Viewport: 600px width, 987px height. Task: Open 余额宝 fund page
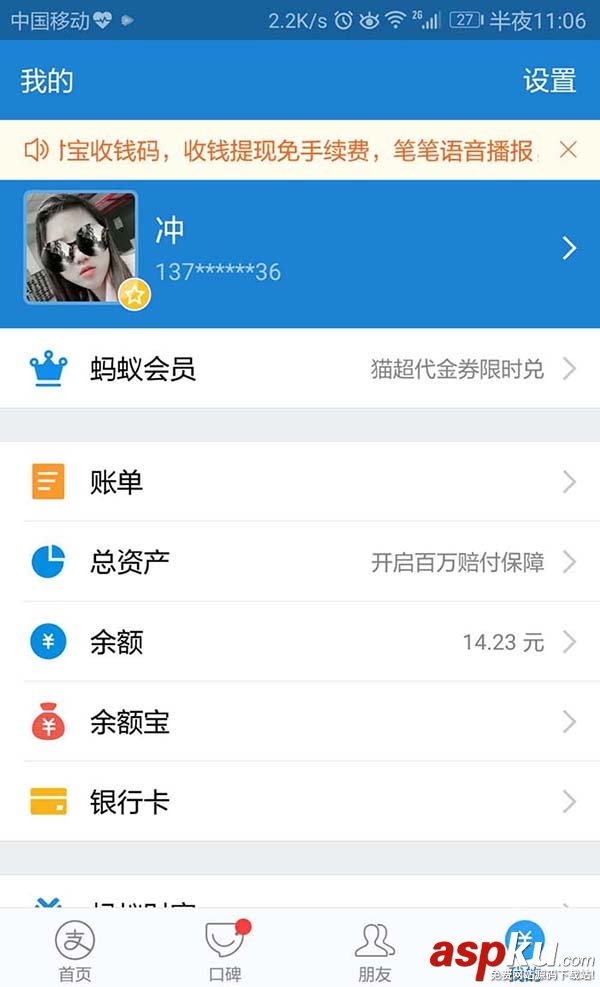tap(300, 722)
